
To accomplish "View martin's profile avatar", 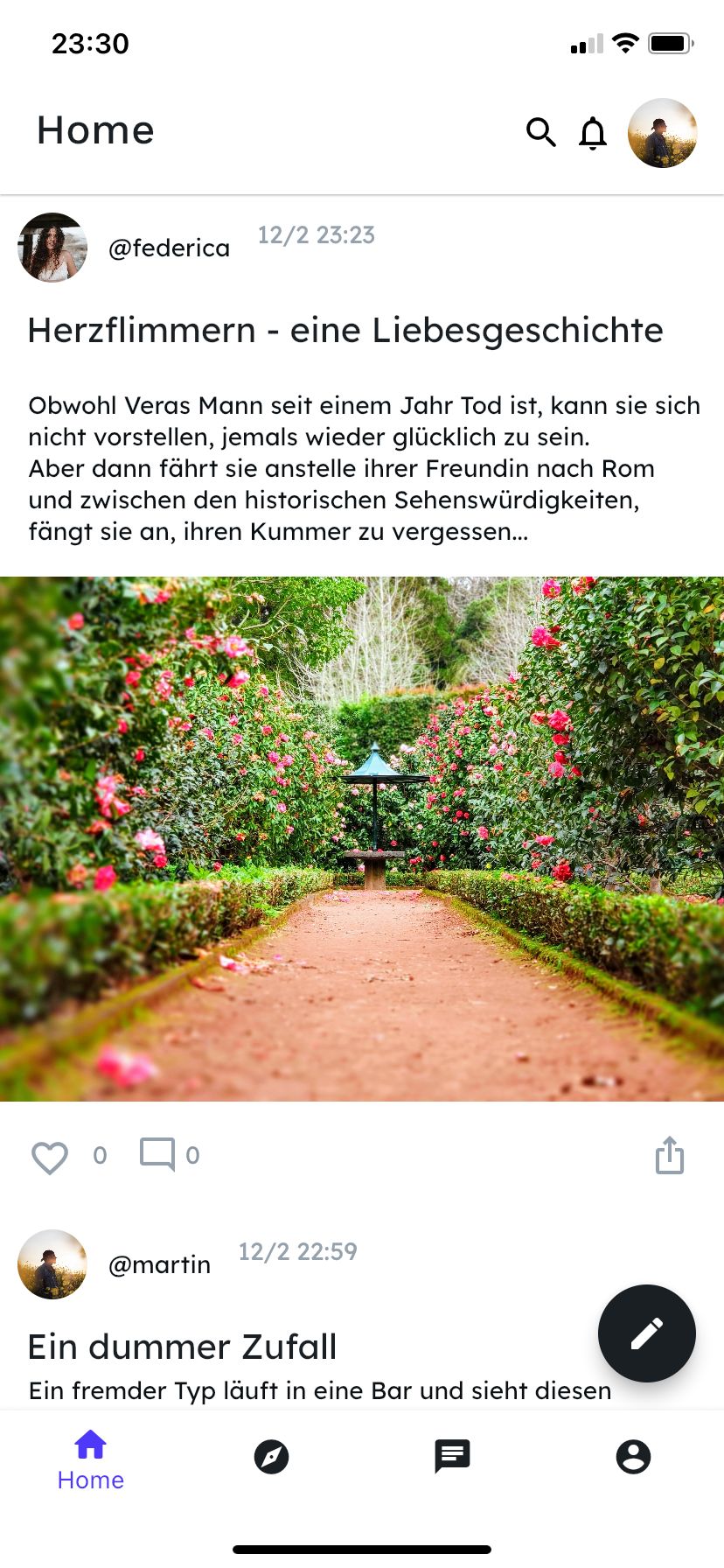I will (52, 1264).
